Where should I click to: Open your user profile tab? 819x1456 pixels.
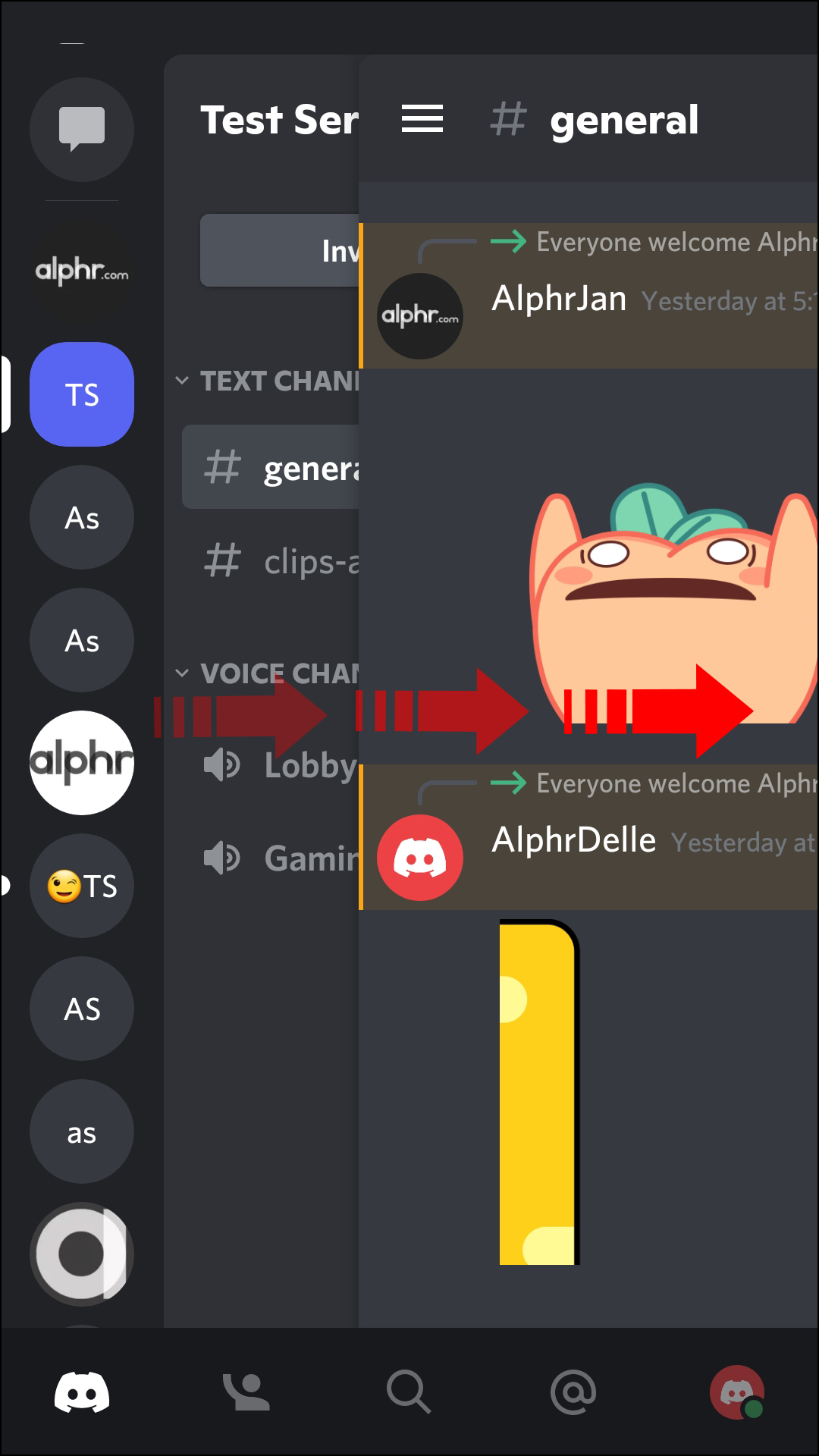pos(737,1392)
